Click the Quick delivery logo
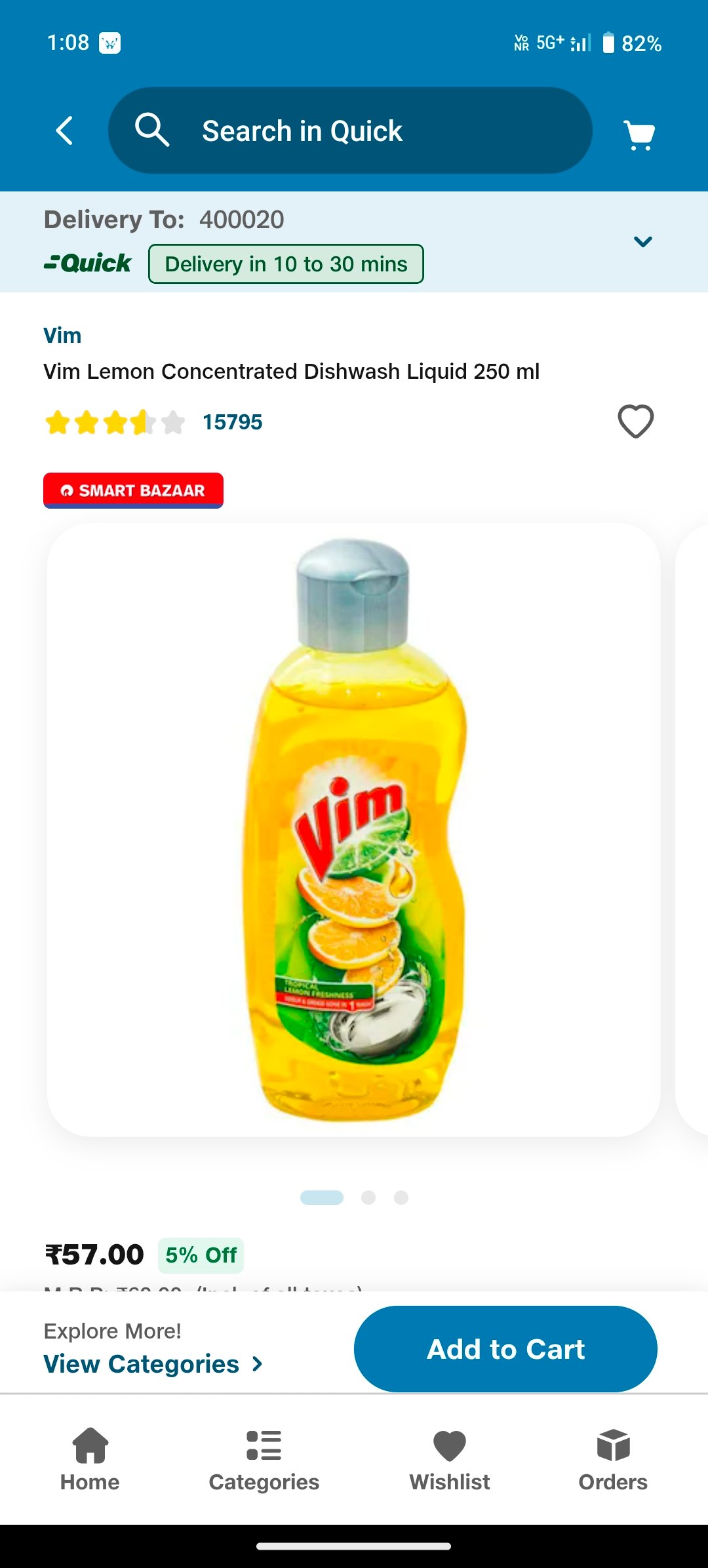This screenshot has width=708, height=1568. (87, 262)
